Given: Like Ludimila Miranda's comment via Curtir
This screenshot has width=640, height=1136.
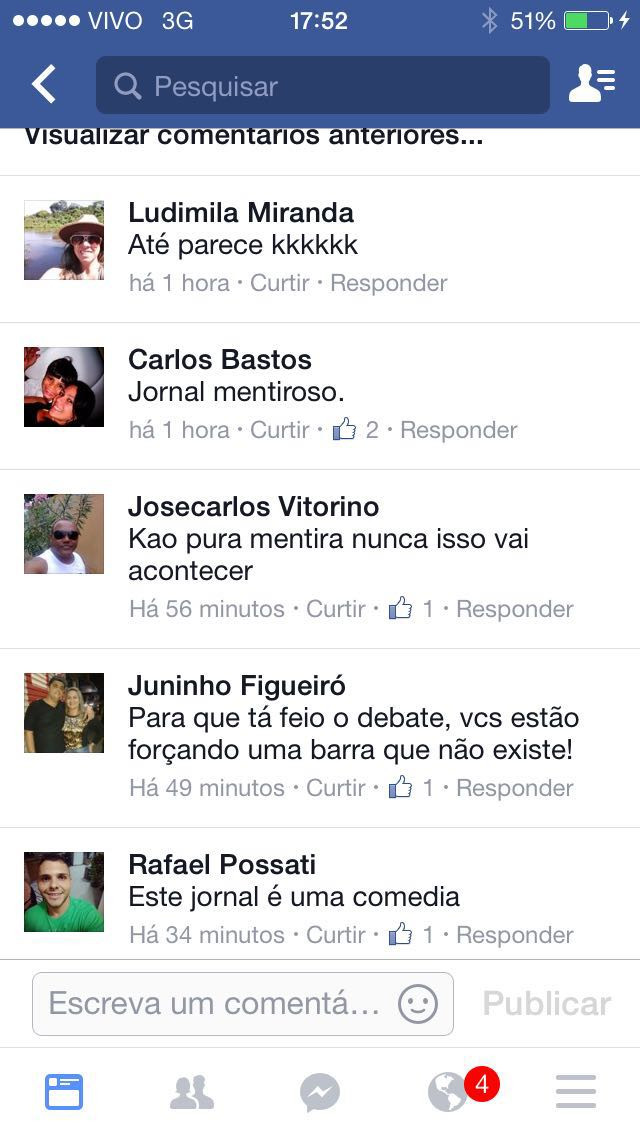Looking at the screenshot, I should pos(280,283).
